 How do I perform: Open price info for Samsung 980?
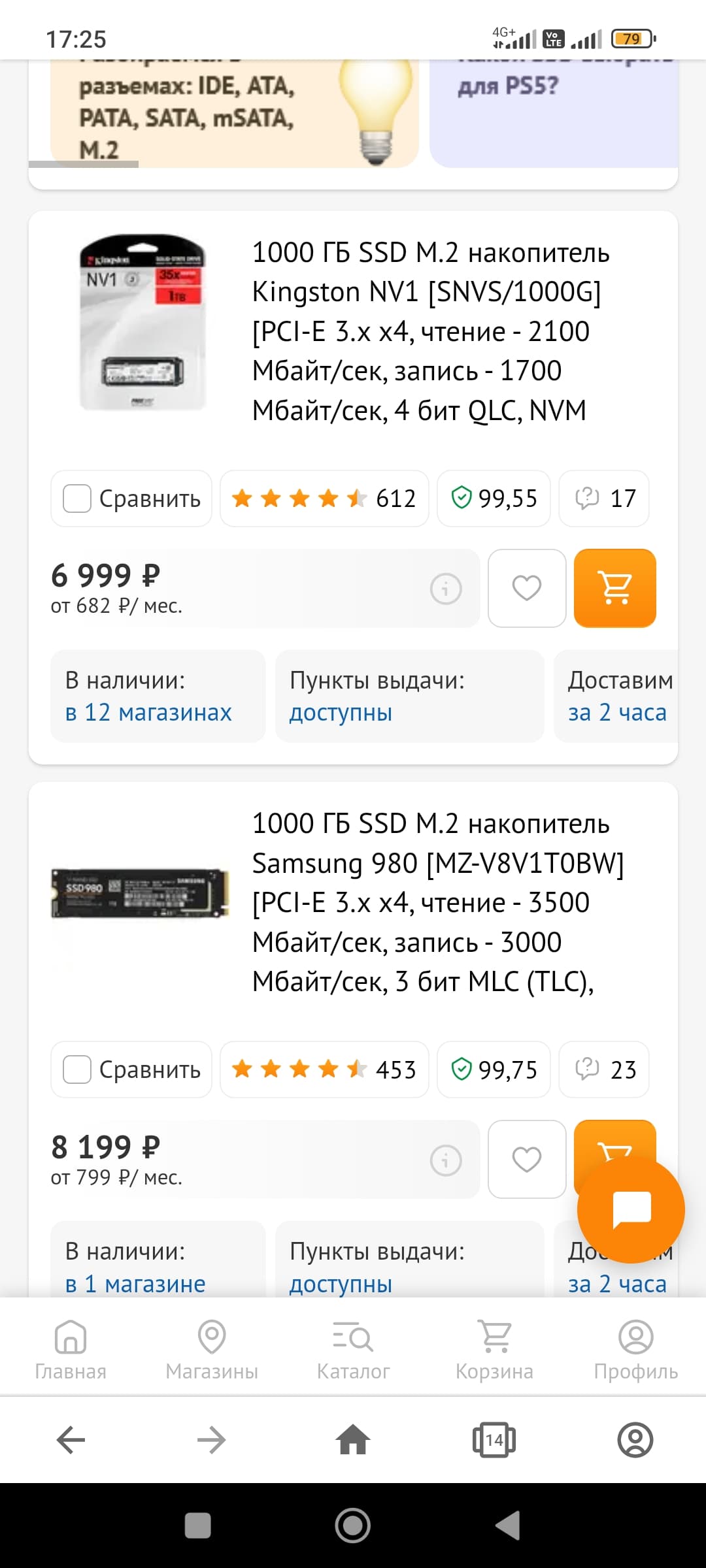point(446,1160)
